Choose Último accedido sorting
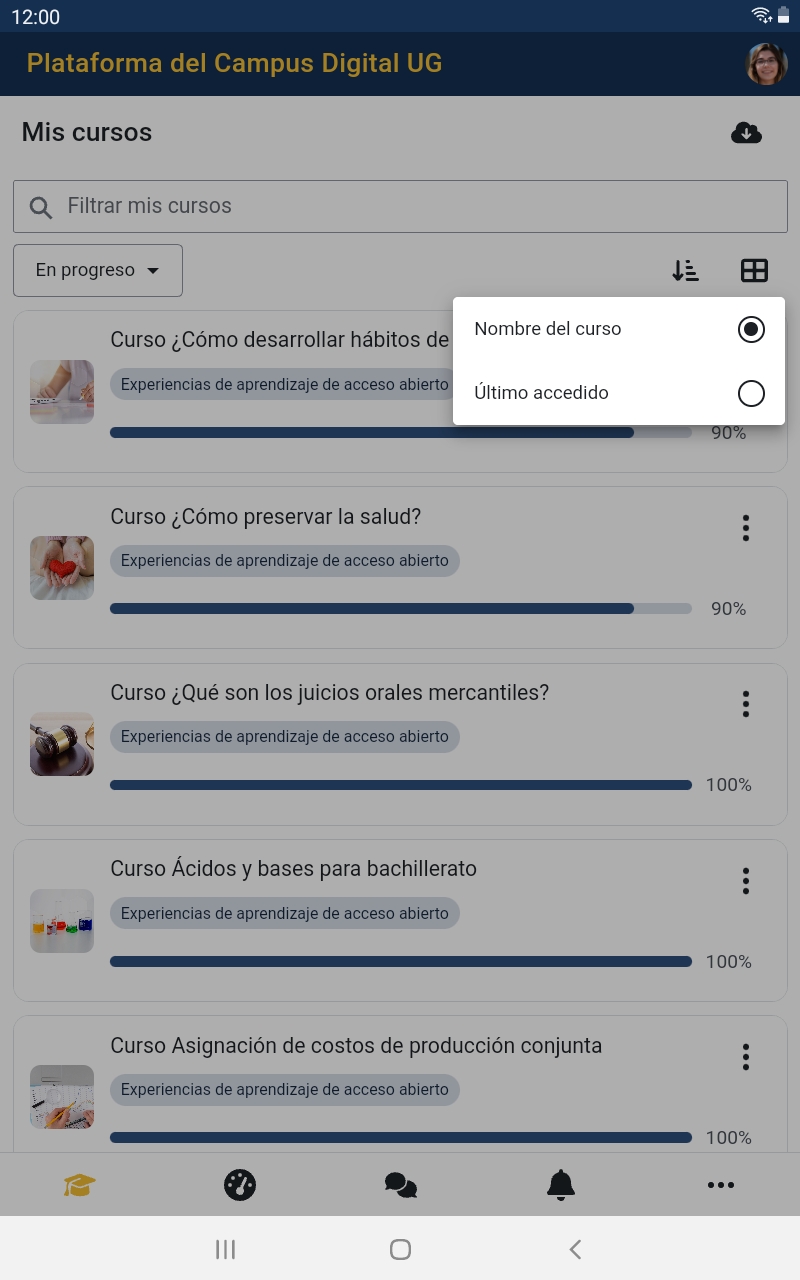This screenshot has height=1280, width=800. (619, 393)
